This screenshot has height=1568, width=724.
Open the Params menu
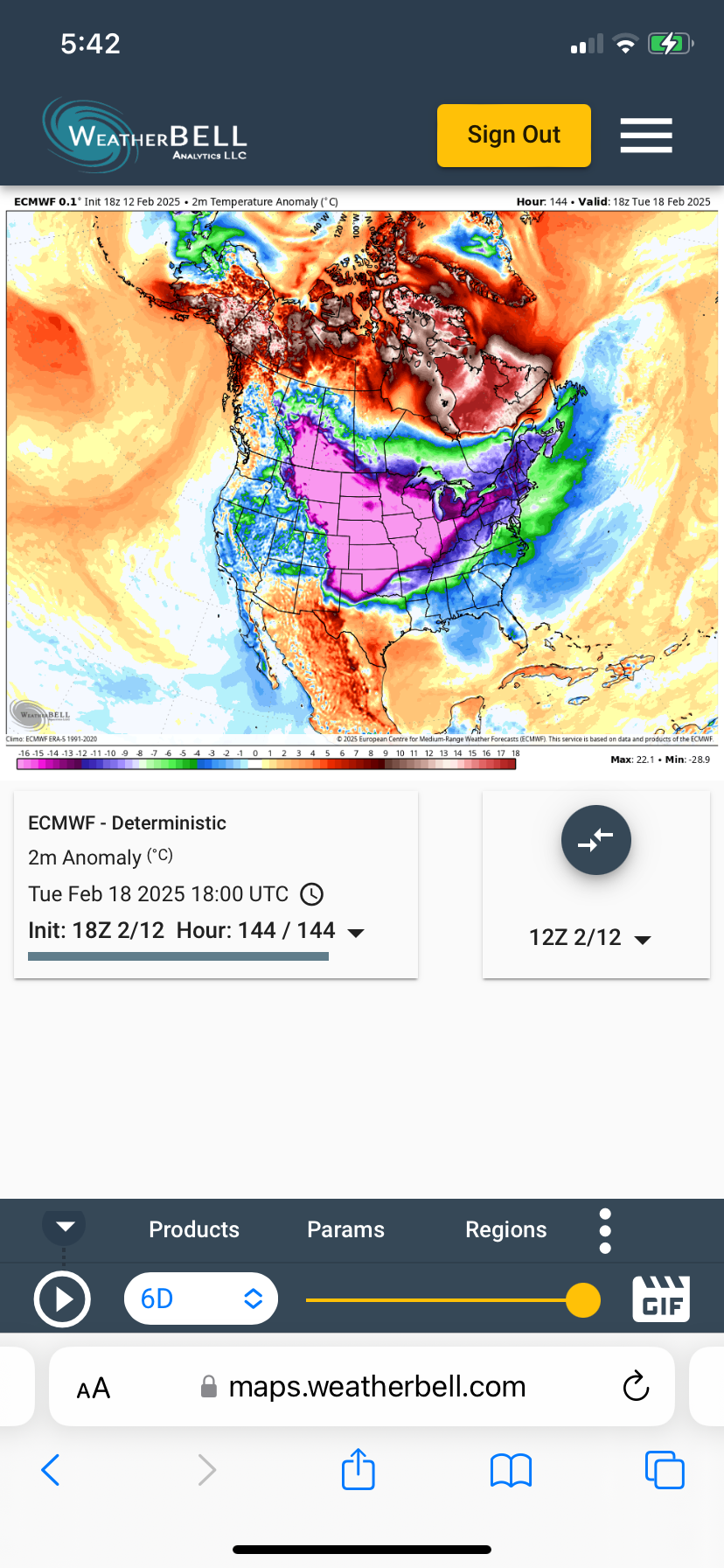[345, 1229]
